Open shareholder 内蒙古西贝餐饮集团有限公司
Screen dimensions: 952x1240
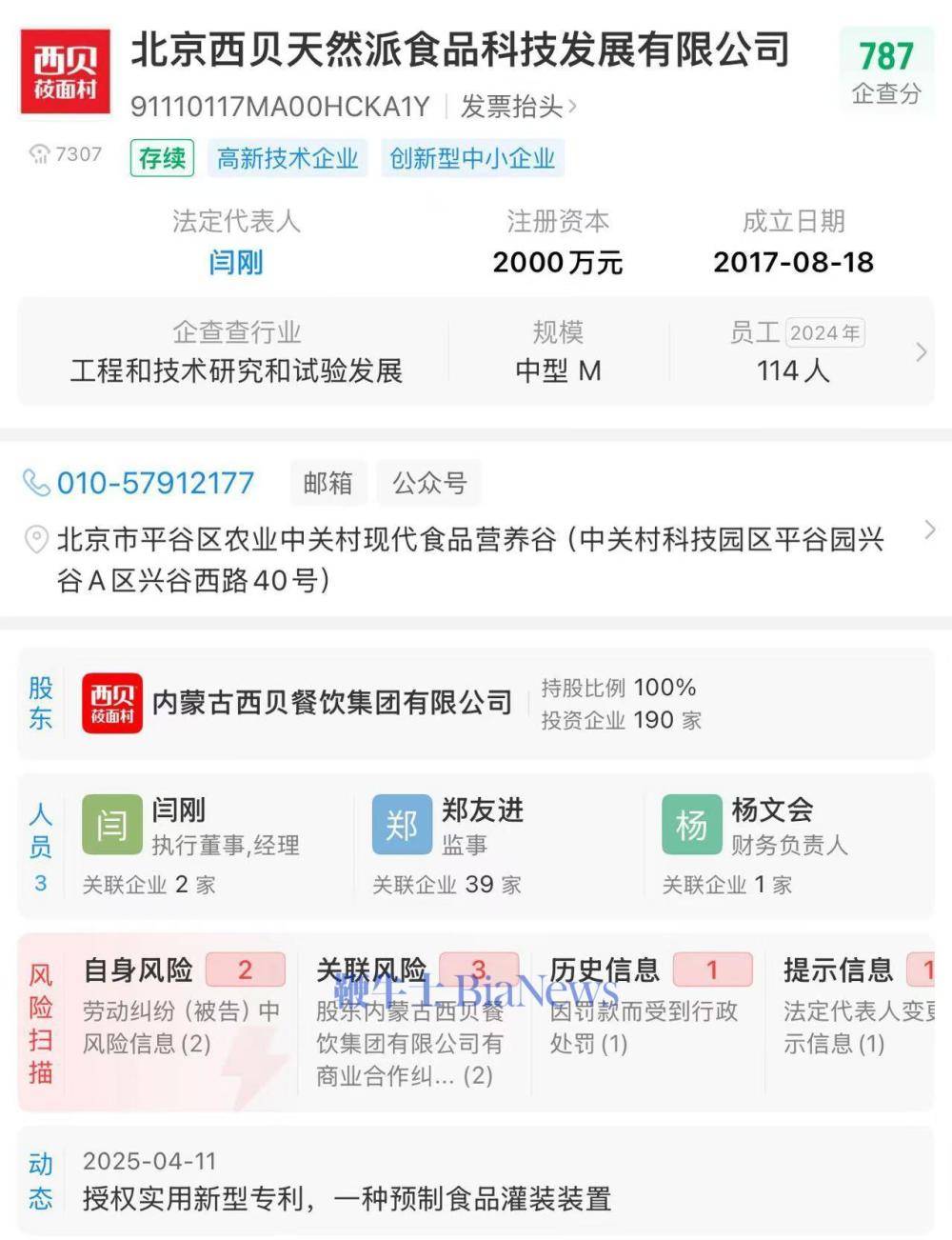point(332,703)
